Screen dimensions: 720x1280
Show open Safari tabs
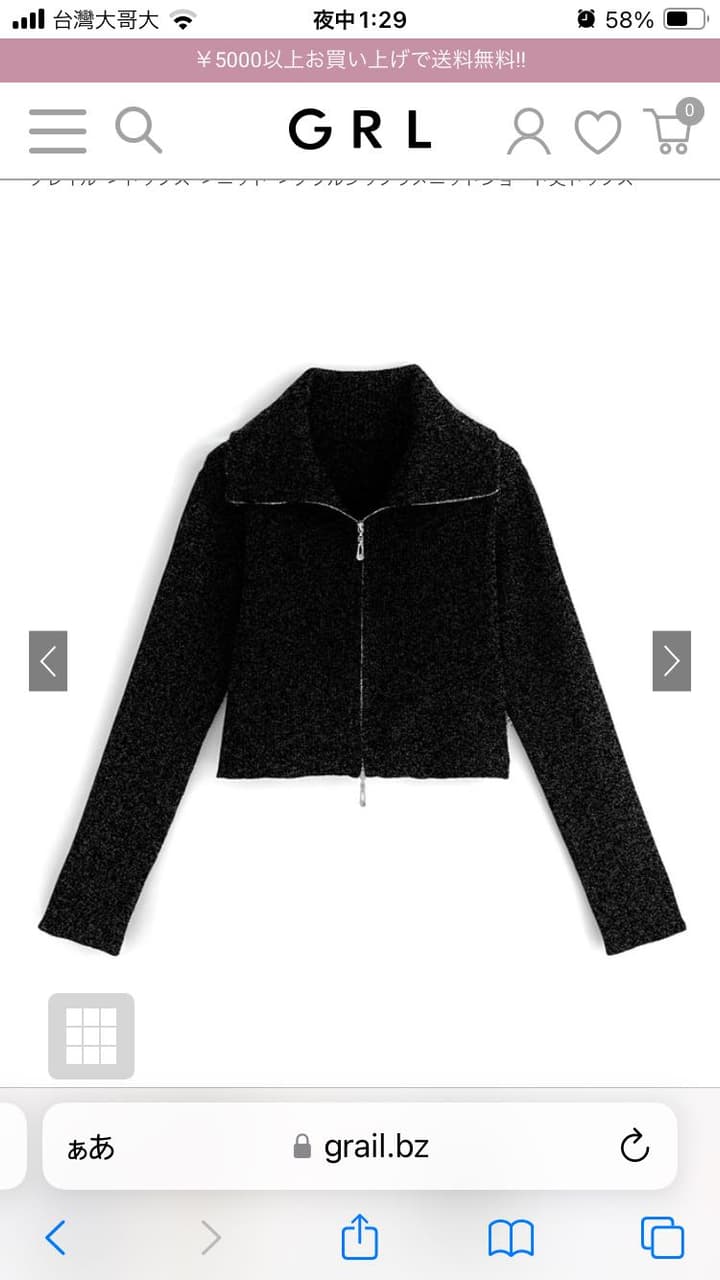pos(662,1238)
